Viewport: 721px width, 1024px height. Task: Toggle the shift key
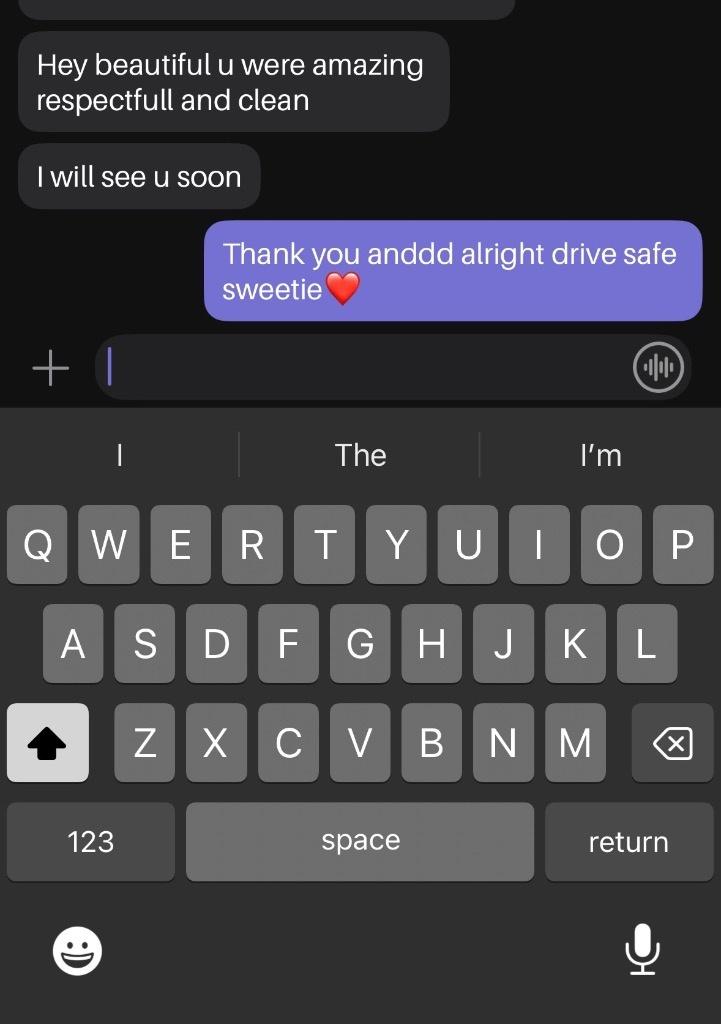[x=48, y=743]
